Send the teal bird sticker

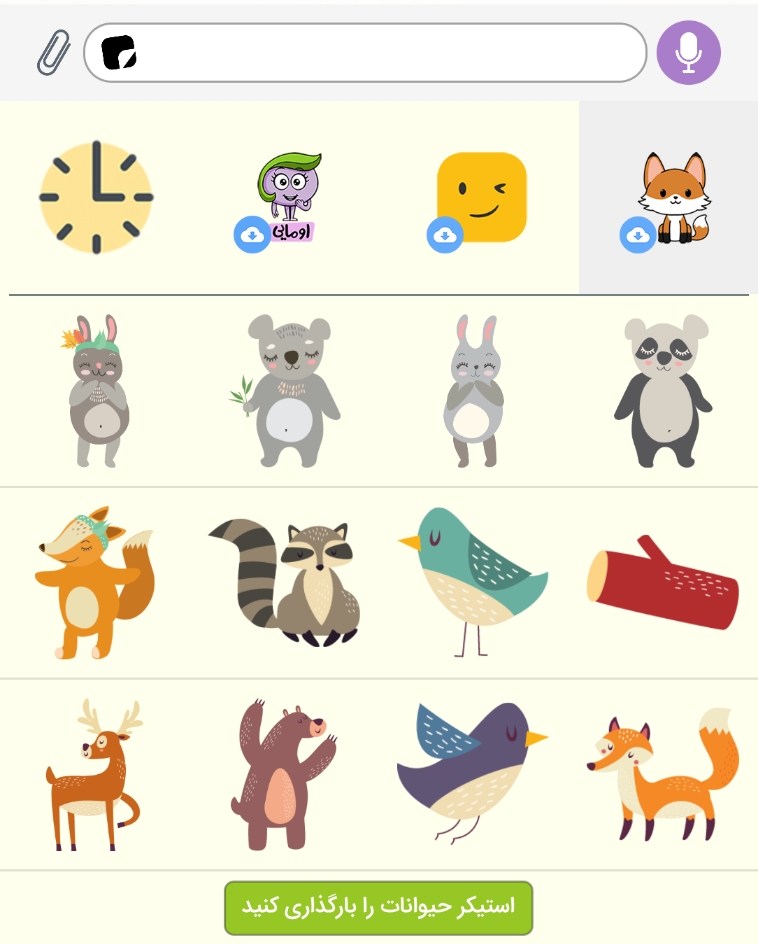click(474, 580)
